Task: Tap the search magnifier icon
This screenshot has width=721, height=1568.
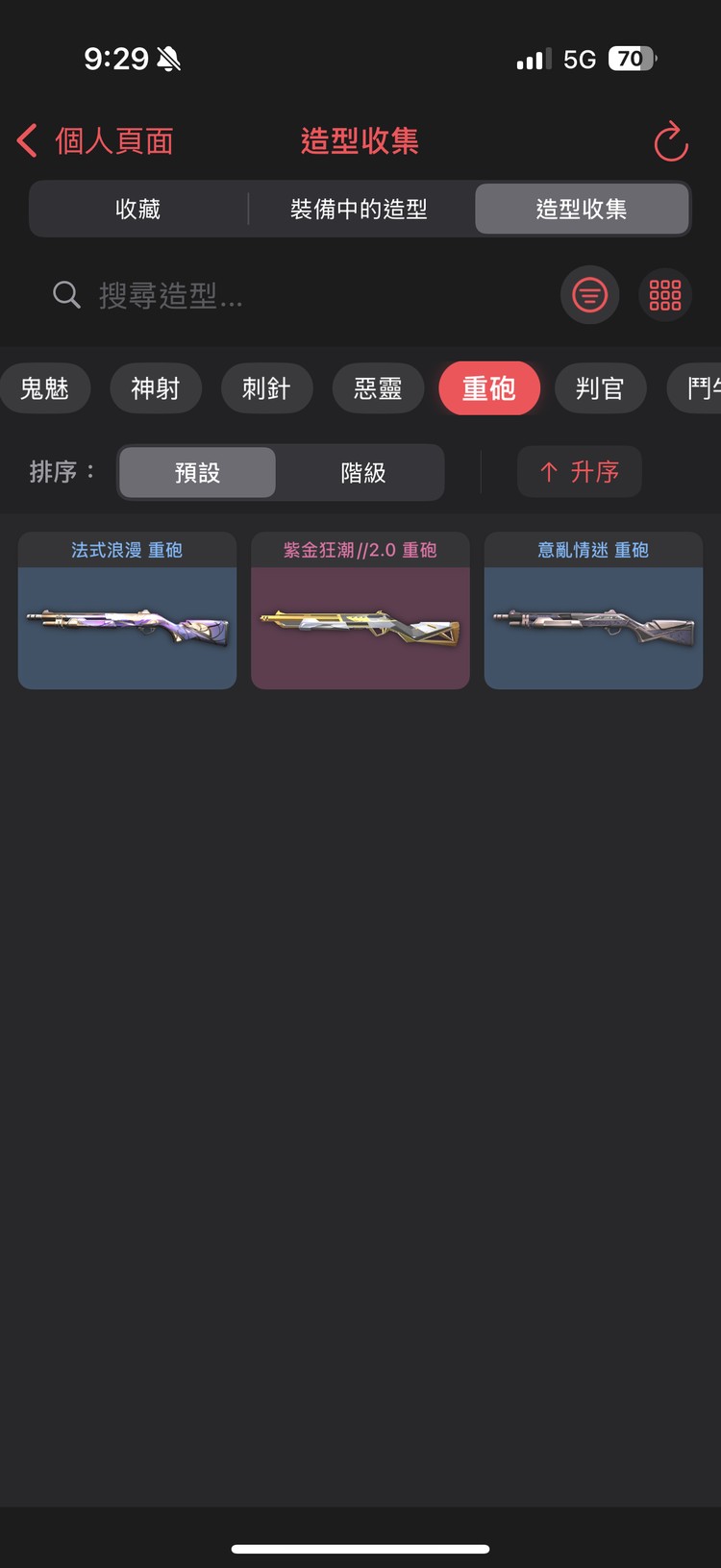Action: tap(66, 294)
